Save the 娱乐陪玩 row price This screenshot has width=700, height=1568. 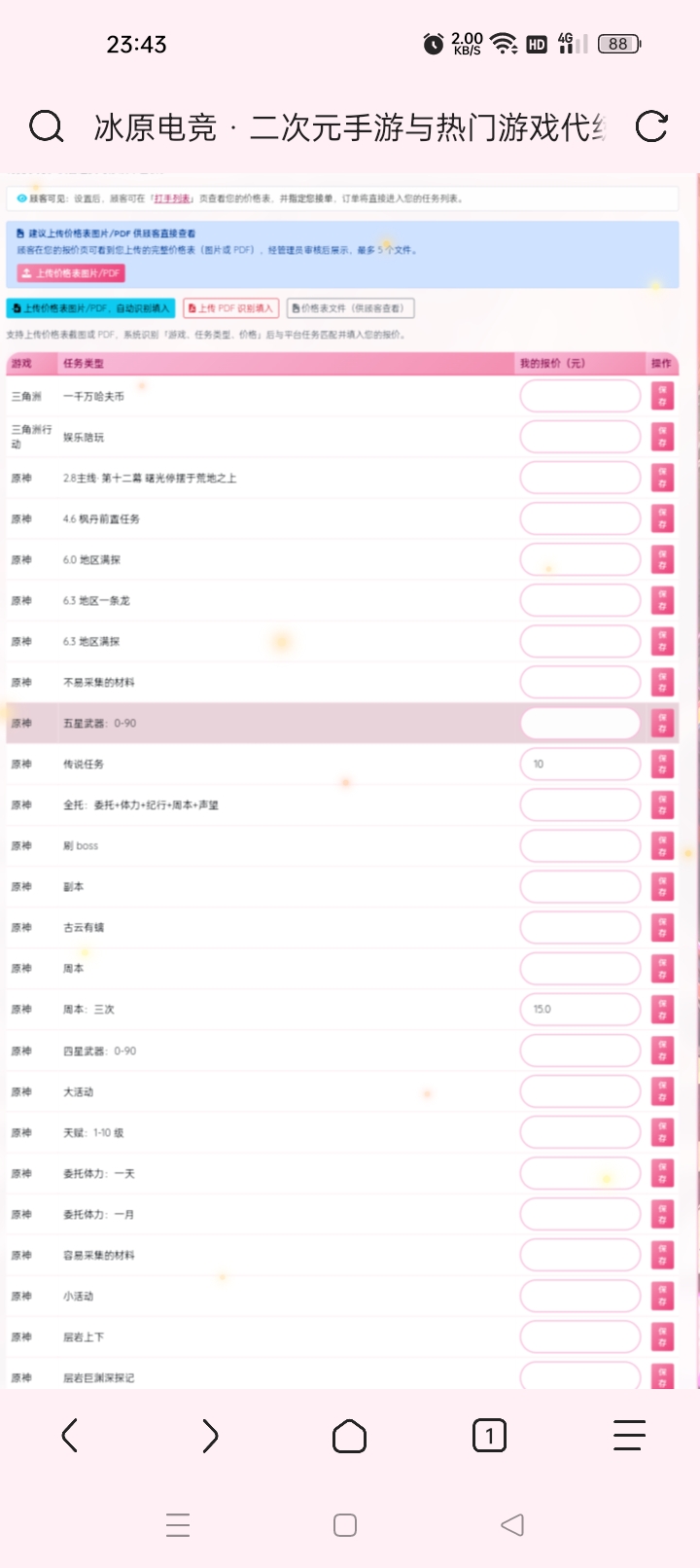(x=662, y=437)
